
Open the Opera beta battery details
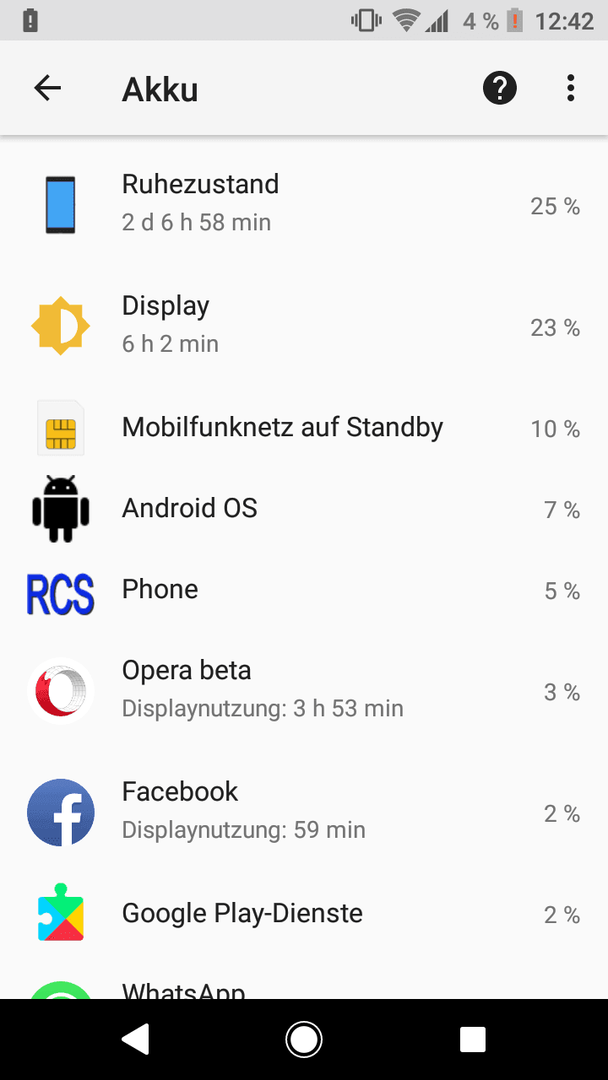click(304, 690)
